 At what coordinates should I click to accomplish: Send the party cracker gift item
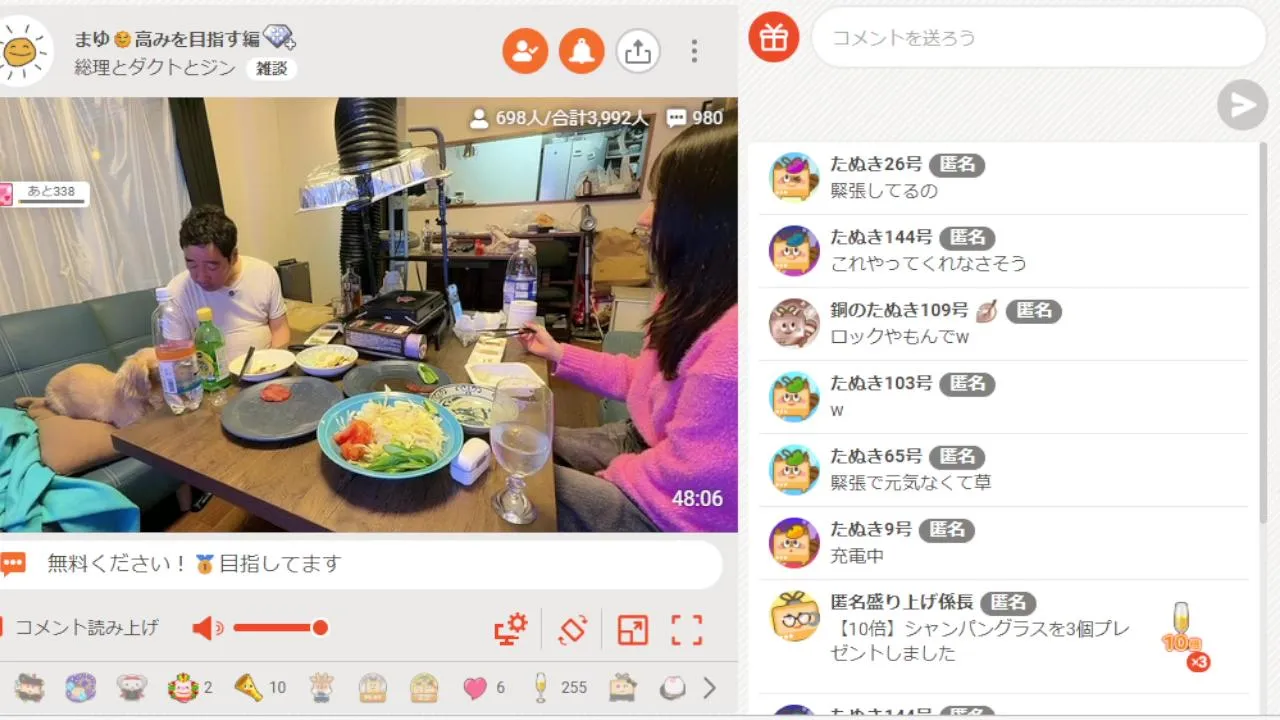pos(249,687)
